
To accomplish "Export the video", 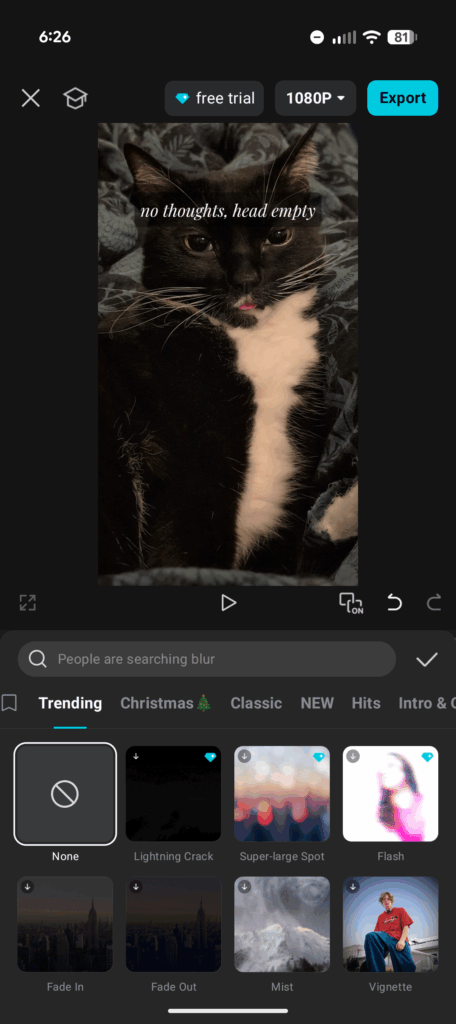I will (402, 98).
